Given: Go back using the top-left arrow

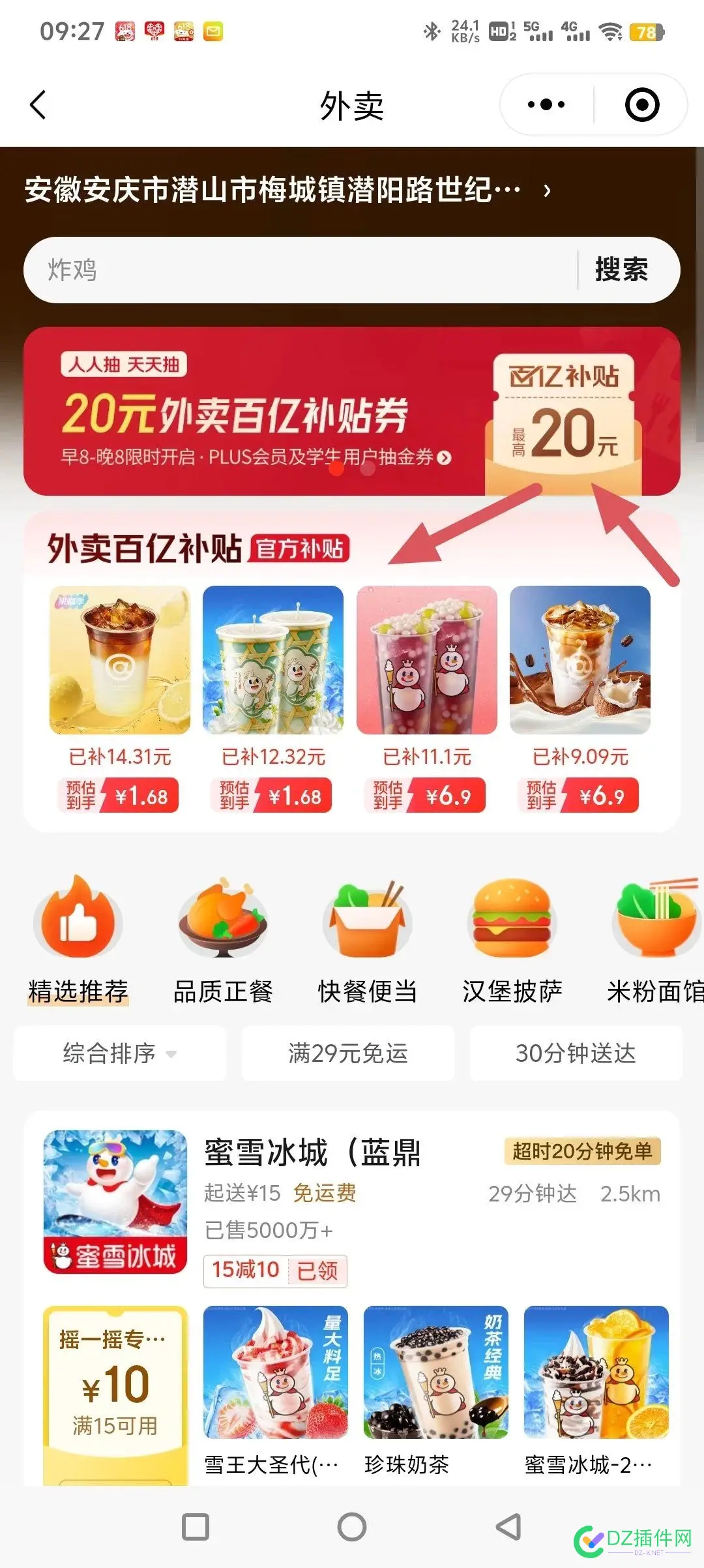Looking at the screenshot, I should click(x=38, y=104).
